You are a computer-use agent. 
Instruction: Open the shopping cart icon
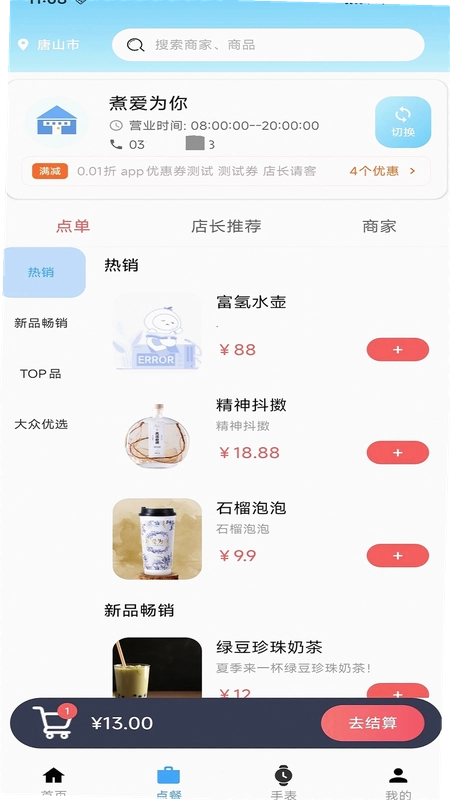click(x=53, y=722)
